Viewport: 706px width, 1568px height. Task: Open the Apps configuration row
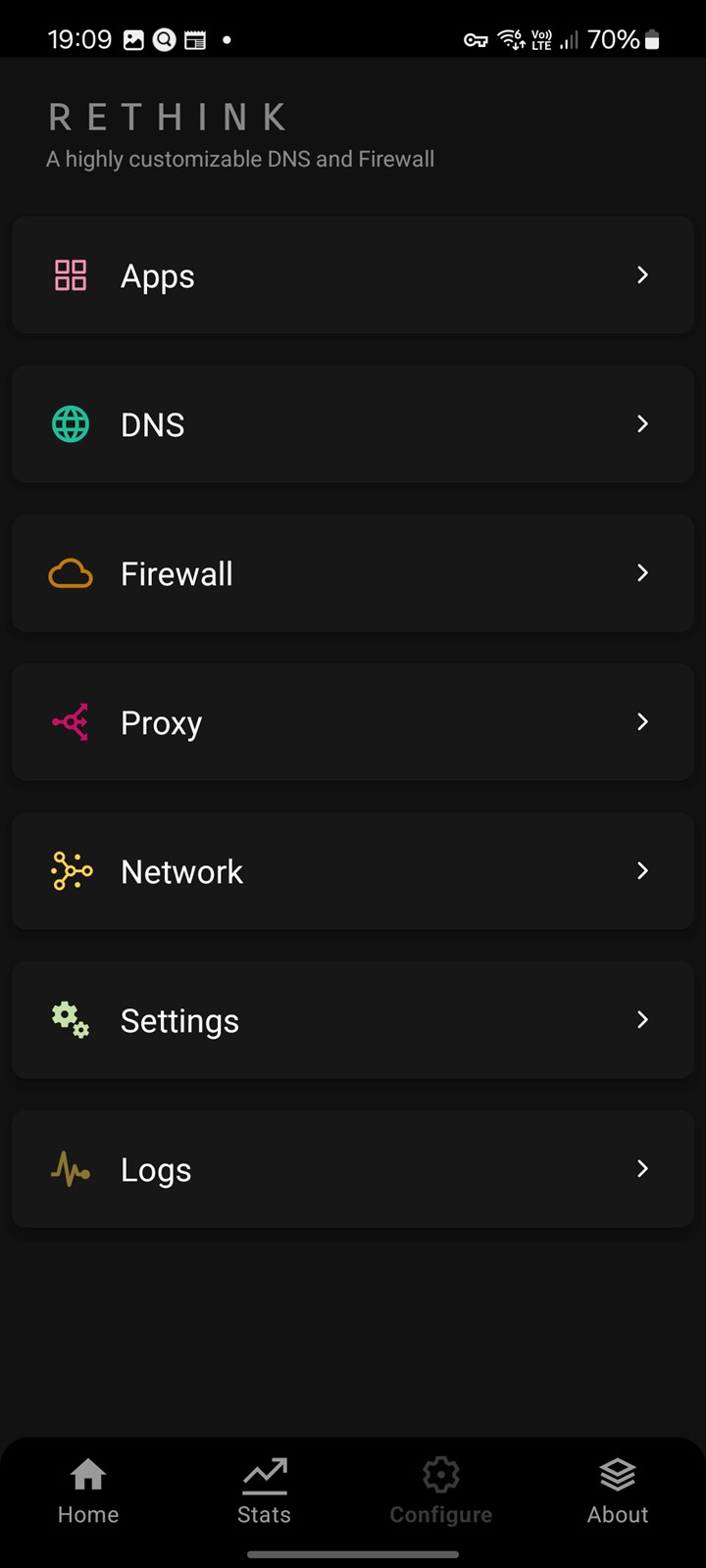pos(353,275)
